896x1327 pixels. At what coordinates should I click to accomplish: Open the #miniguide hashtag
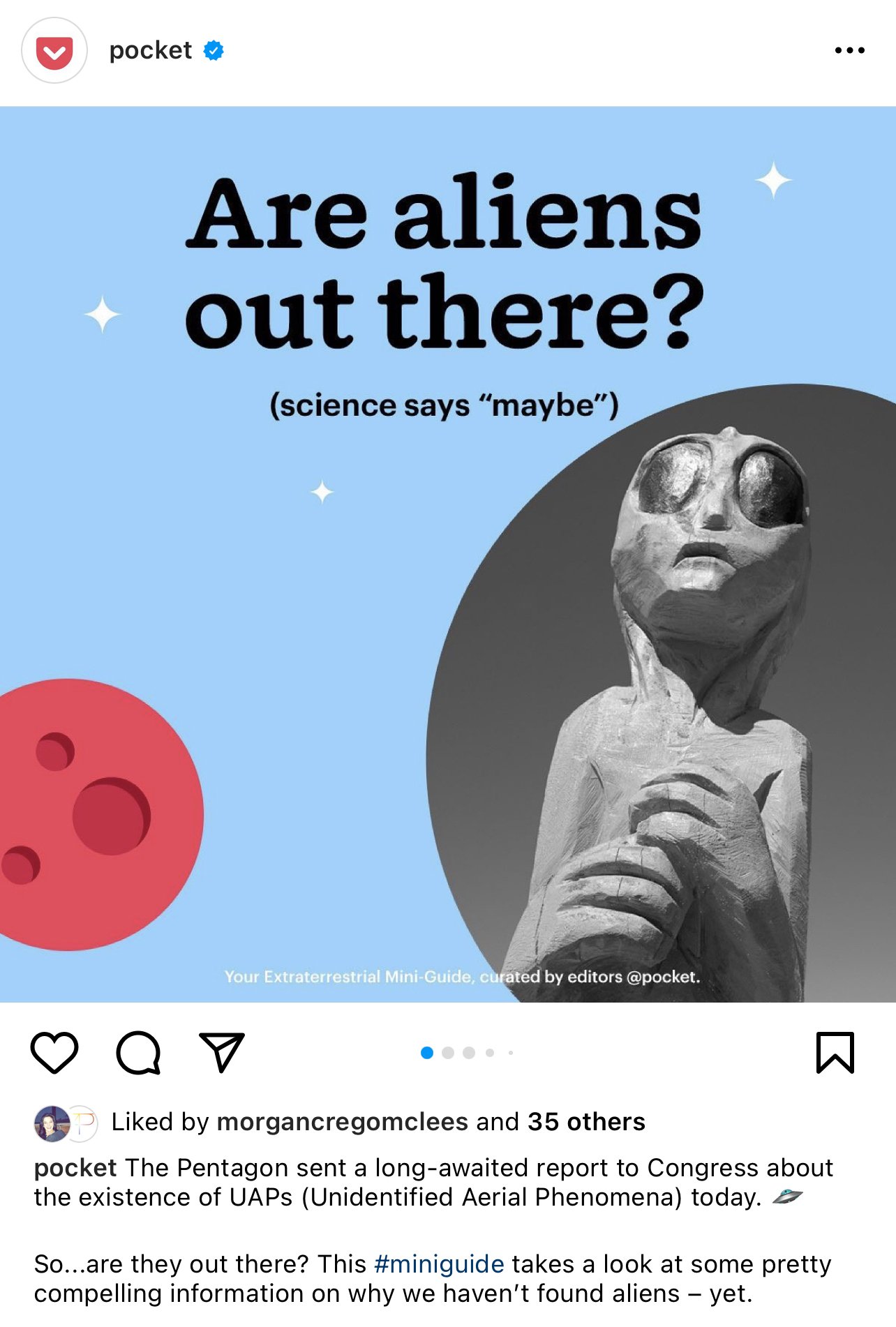(439, 1264)
